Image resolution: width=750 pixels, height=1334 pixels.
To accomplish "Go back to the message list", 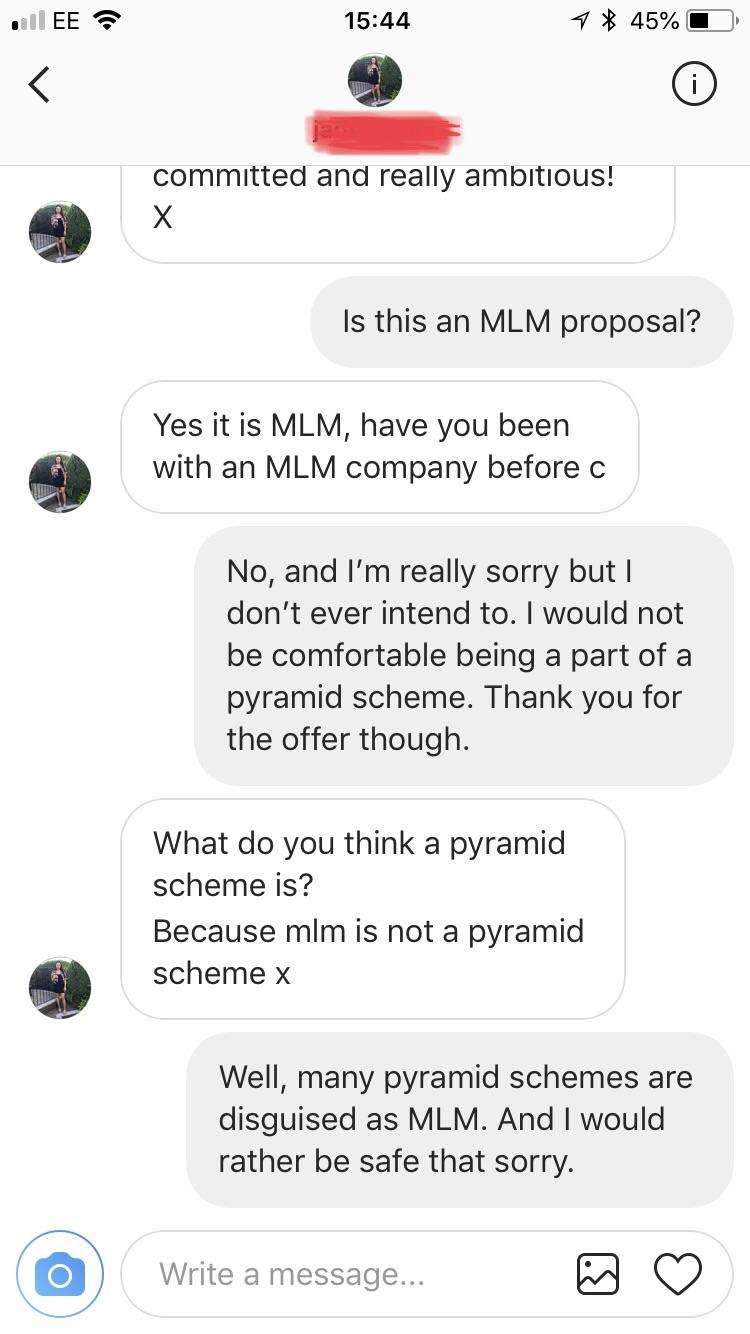I will 39,85.
